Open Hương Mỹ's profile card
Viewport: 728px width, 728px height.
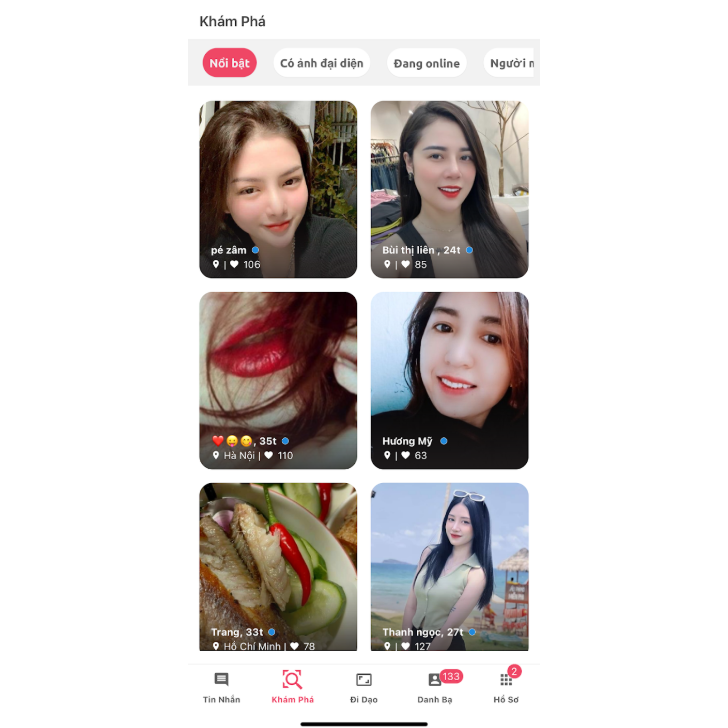(449, 380)
